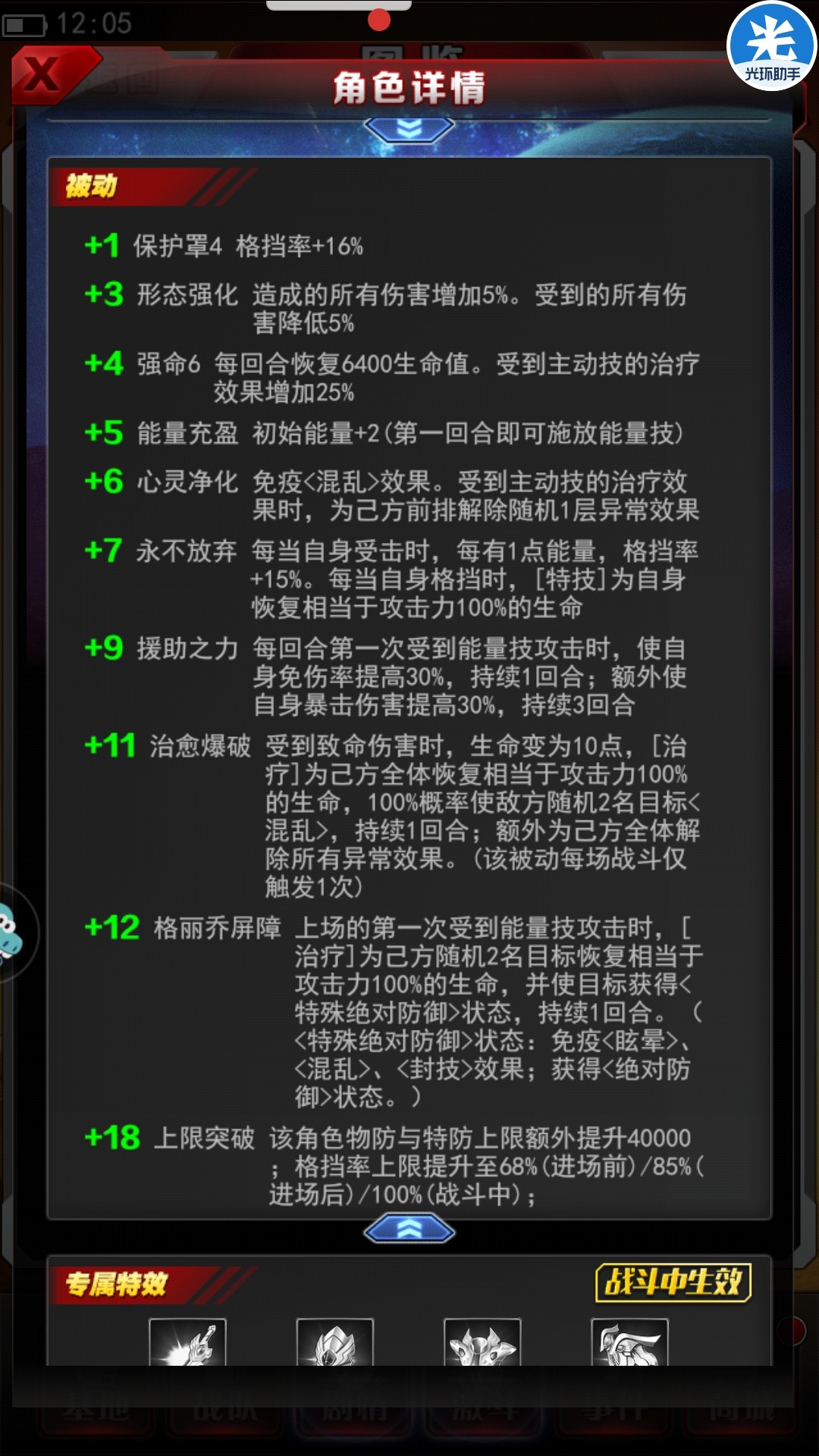Open the second exclusive effect helmet icon
The width and height of the screenshot is (819, 1456).
(x=334, y=1343)
